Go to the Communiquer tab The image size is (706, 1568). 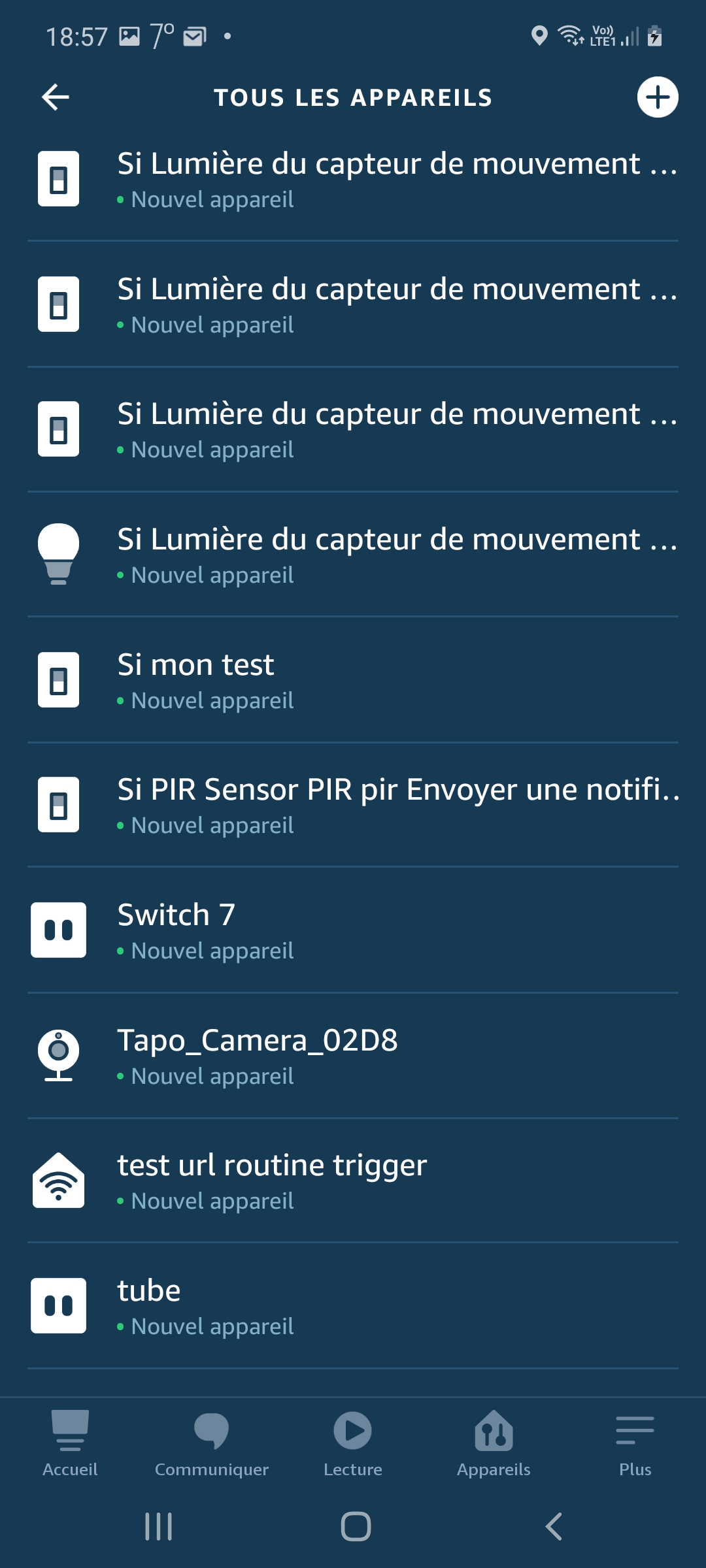click(x=211, y=1444)
